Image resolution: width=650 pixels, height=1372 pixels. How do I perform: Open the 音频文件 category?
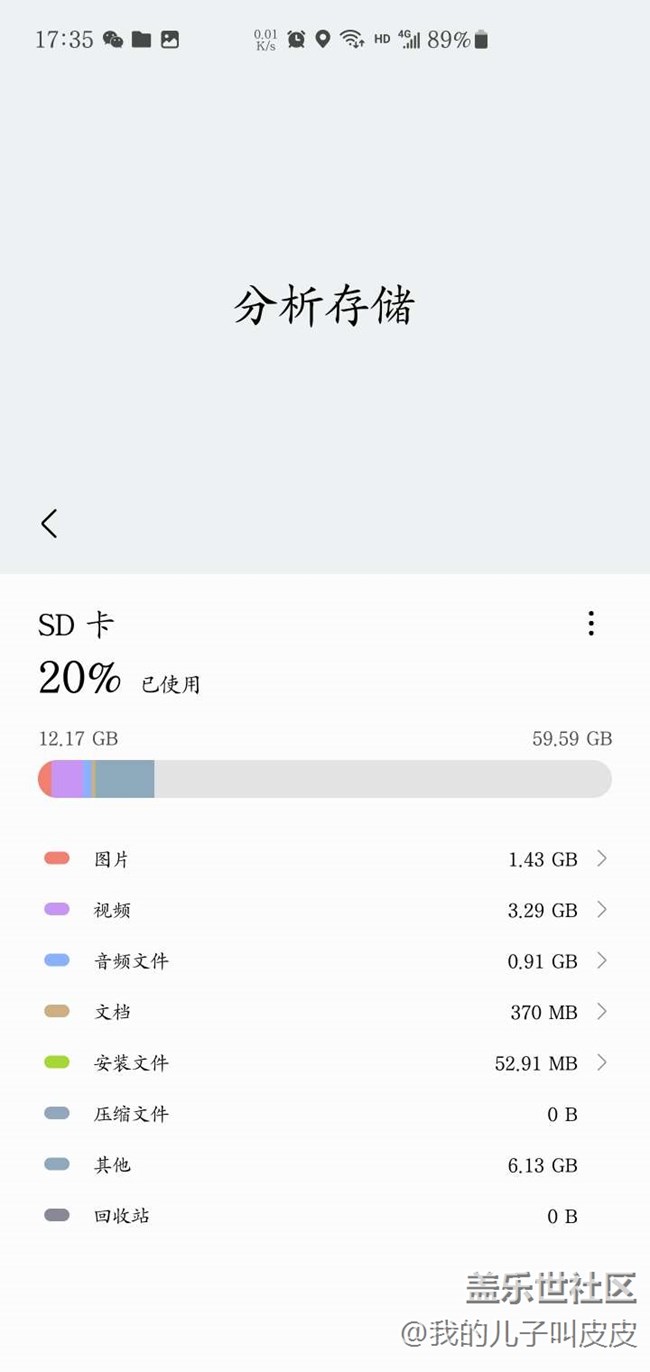pos(325,961)
